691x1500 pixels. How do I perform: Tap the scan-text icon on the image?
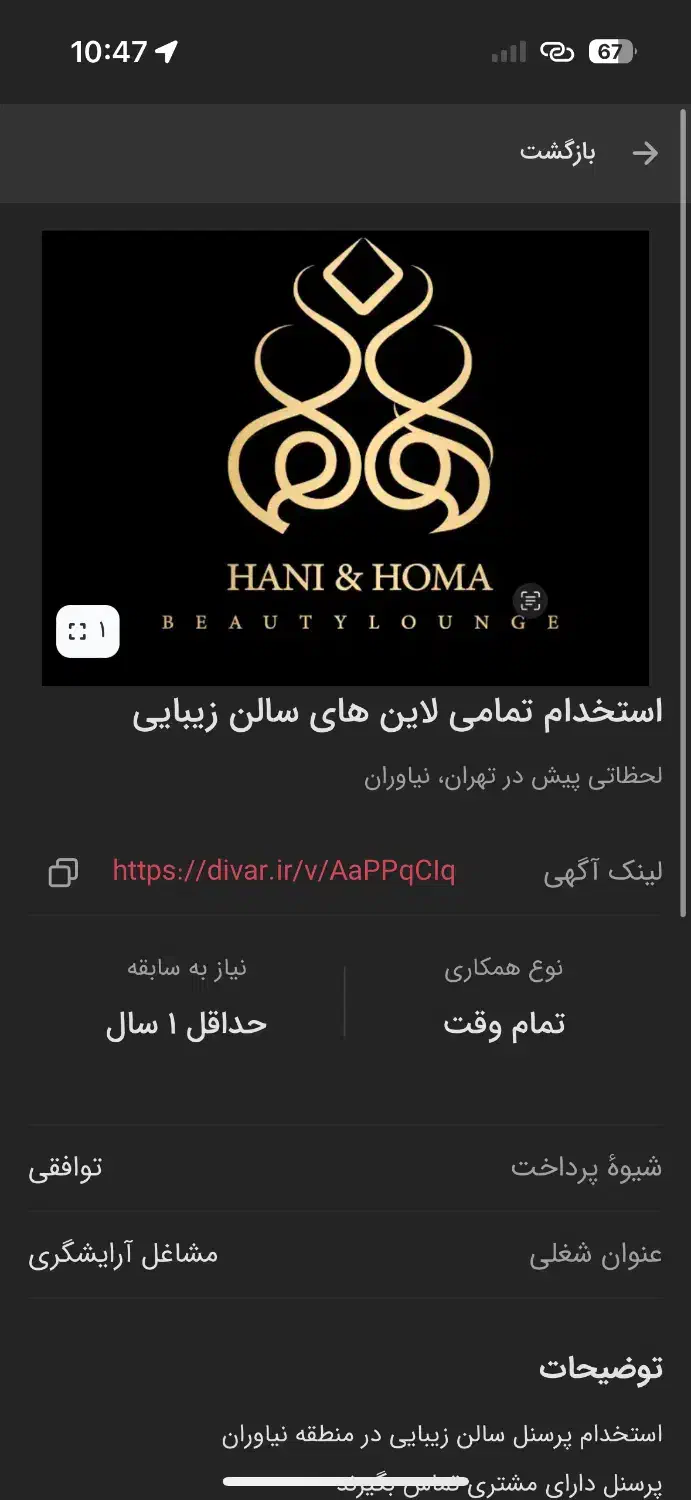coord(530,600)
